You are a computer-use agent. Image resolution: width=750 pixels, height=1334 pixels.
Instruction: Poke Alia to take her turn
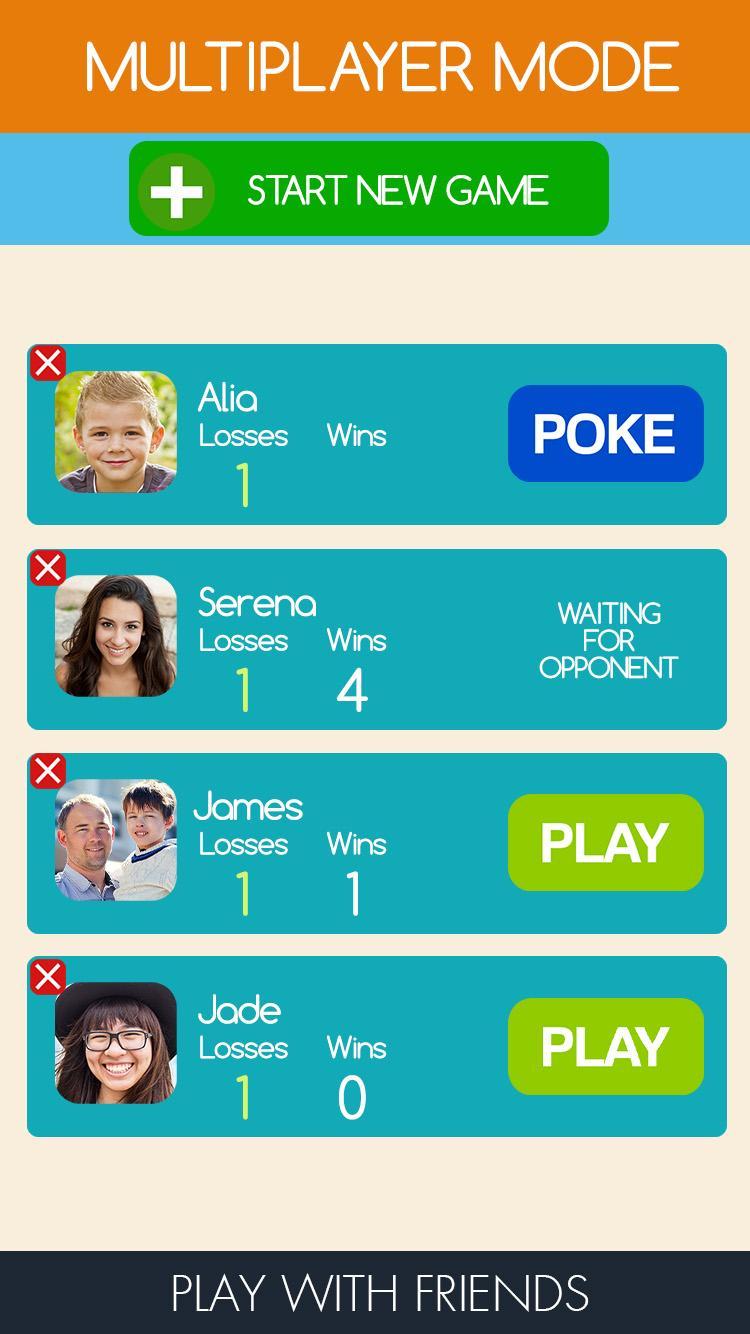(606, 433)
